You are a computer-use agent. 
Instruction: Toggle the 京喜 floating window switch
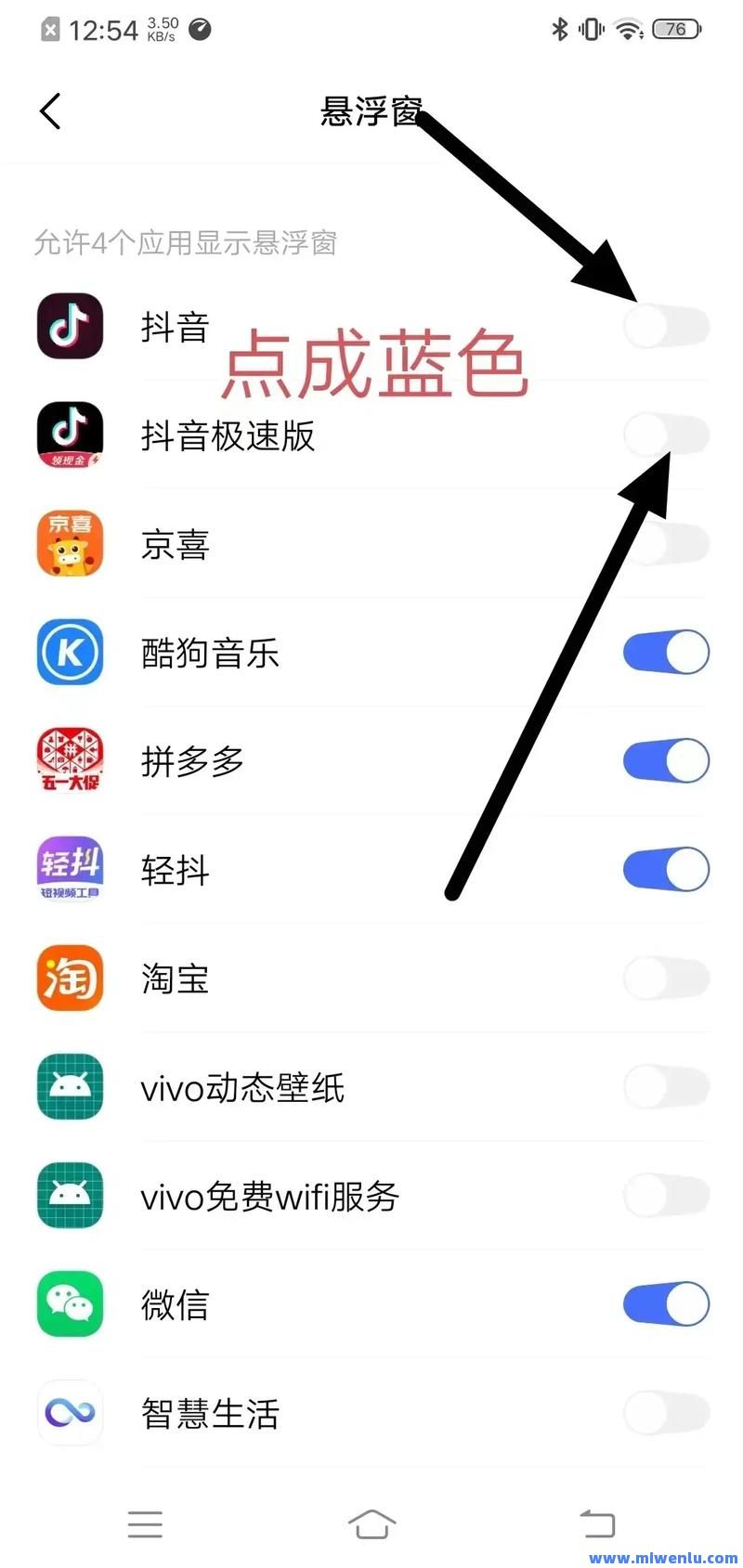666,544
